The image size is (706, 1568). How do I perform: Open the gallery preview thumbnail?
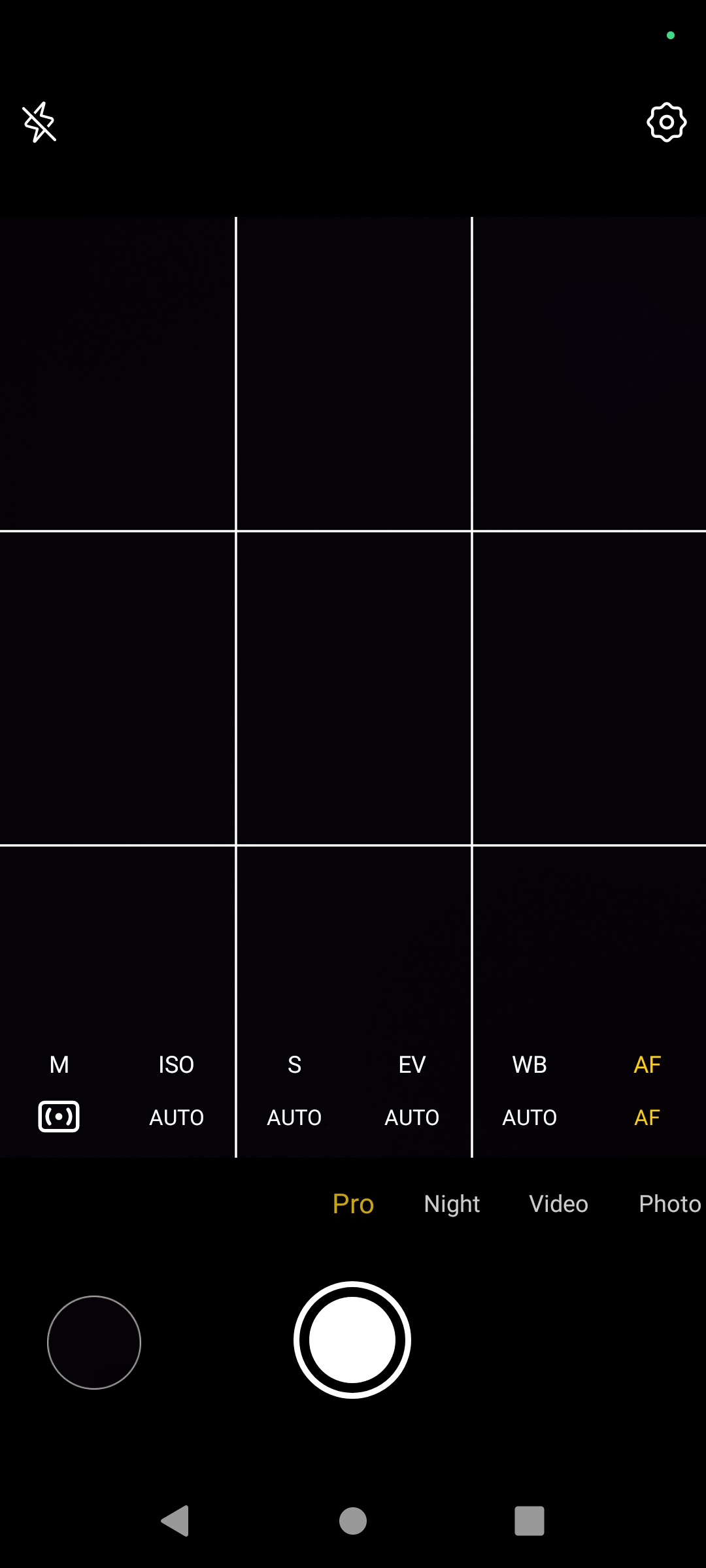pyautogui.click(x=94, y=1343)
